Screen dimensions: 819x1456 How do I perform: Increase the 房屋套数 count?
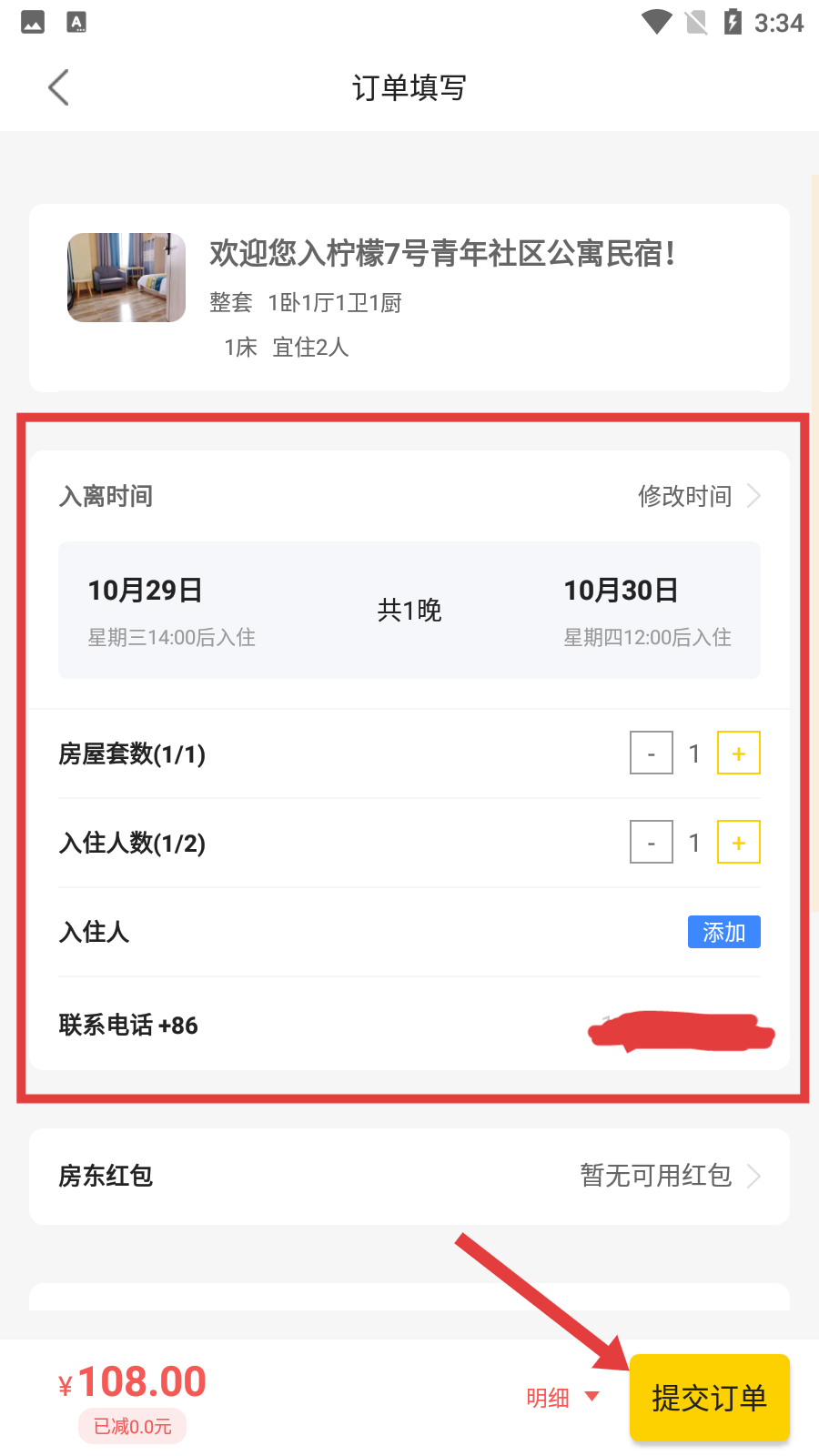738,753
